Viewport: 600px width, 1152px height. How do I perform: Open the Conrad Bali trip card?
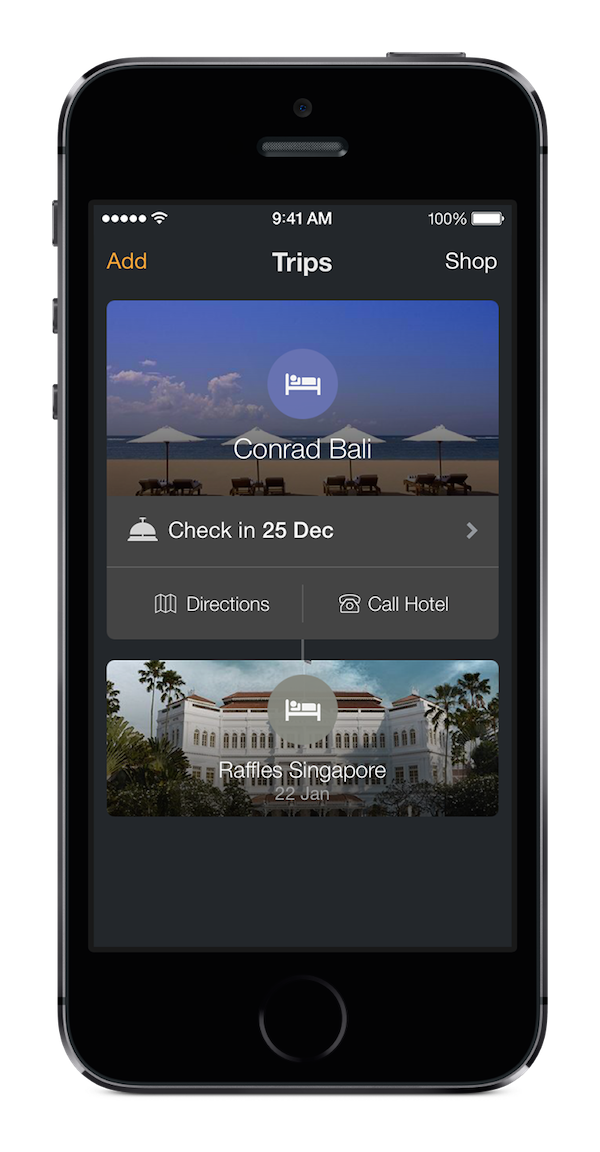[302, 400]
